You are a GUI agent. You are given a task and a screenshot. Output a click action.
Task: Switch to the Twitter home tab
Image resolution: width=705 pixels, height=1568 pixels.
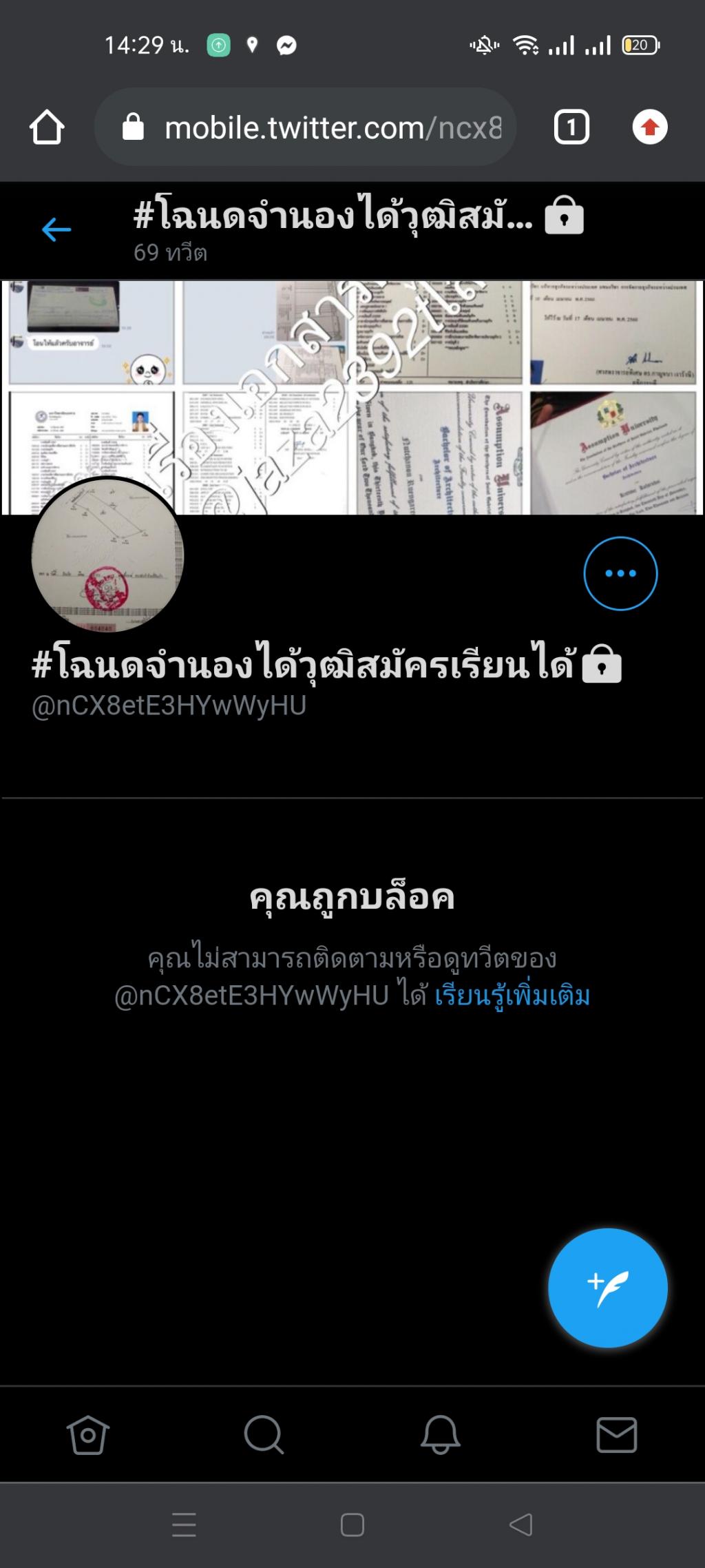tap(88, 1435)
